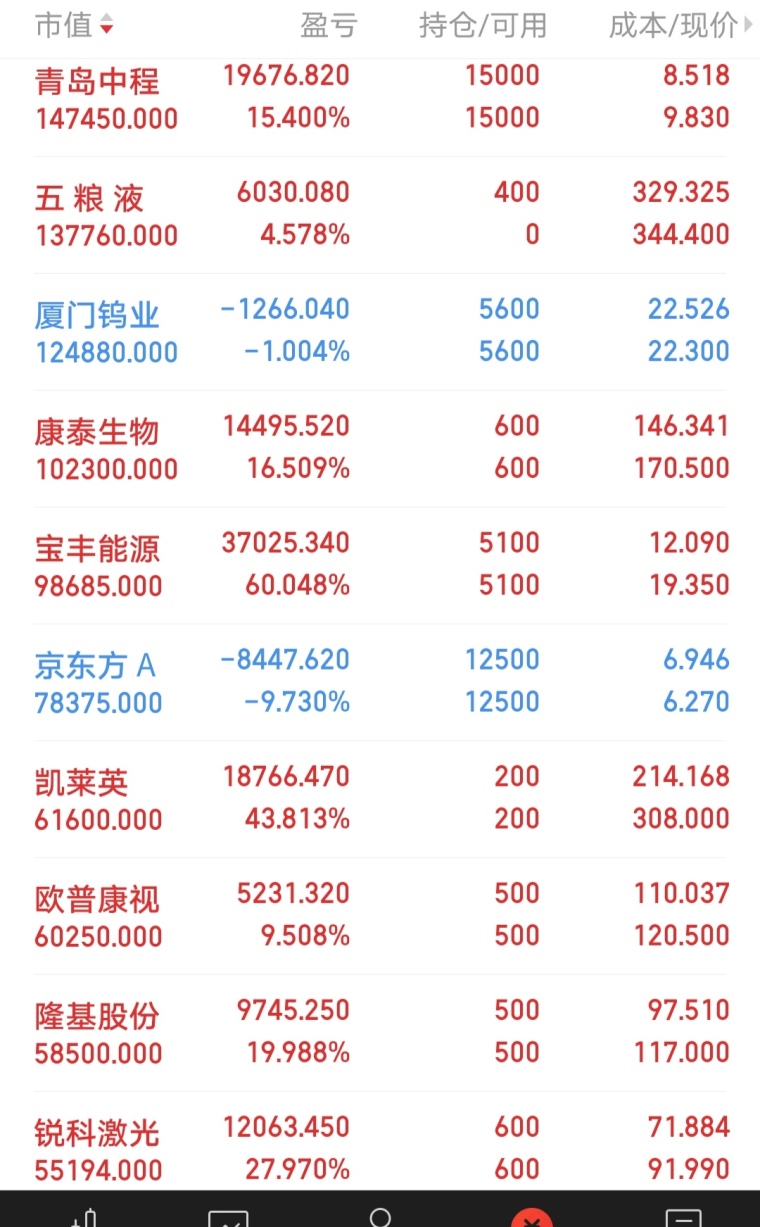Sort holdings by the 盈亏 column header
This screenshot has height=1227, width=760.
click(328, 26)
